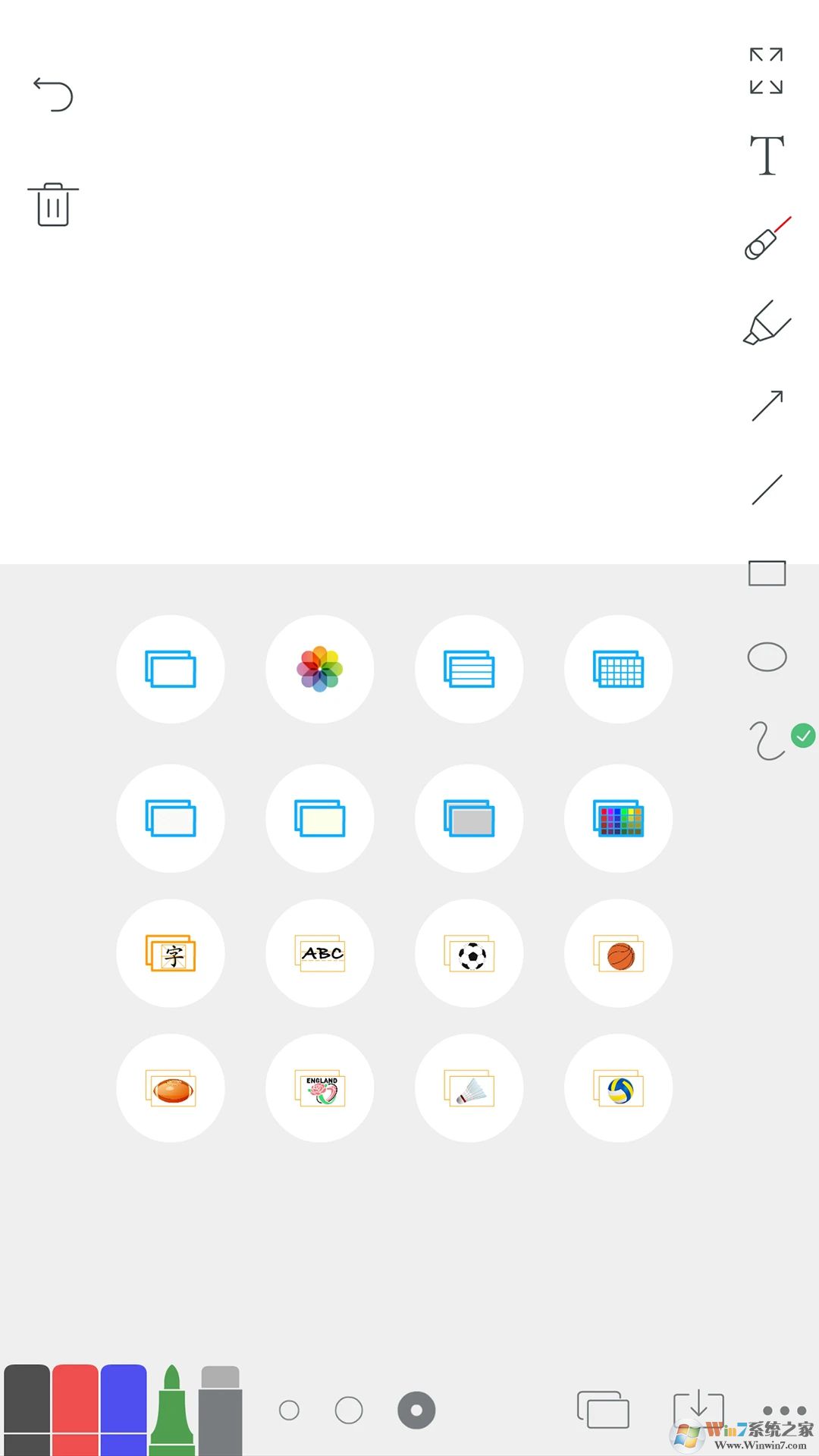Image resolution: width=819 pixels, height=1456 pixels.
Task: Save the board using the download button
Action: pyautogui.click(x=699, y=1408)
